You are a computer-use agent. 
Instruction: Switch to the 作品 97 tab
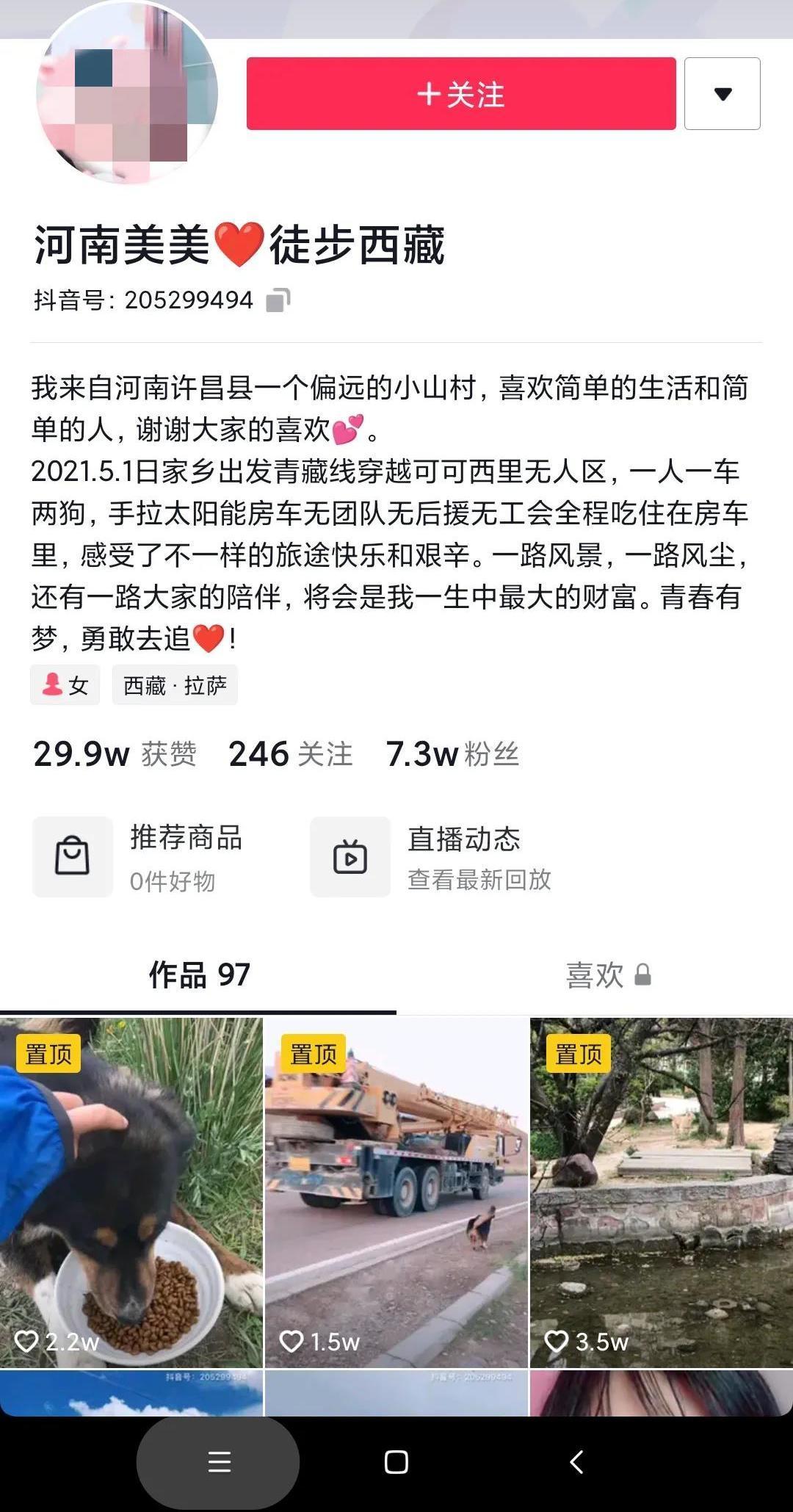pyautogui.click(x=199, y=975)
